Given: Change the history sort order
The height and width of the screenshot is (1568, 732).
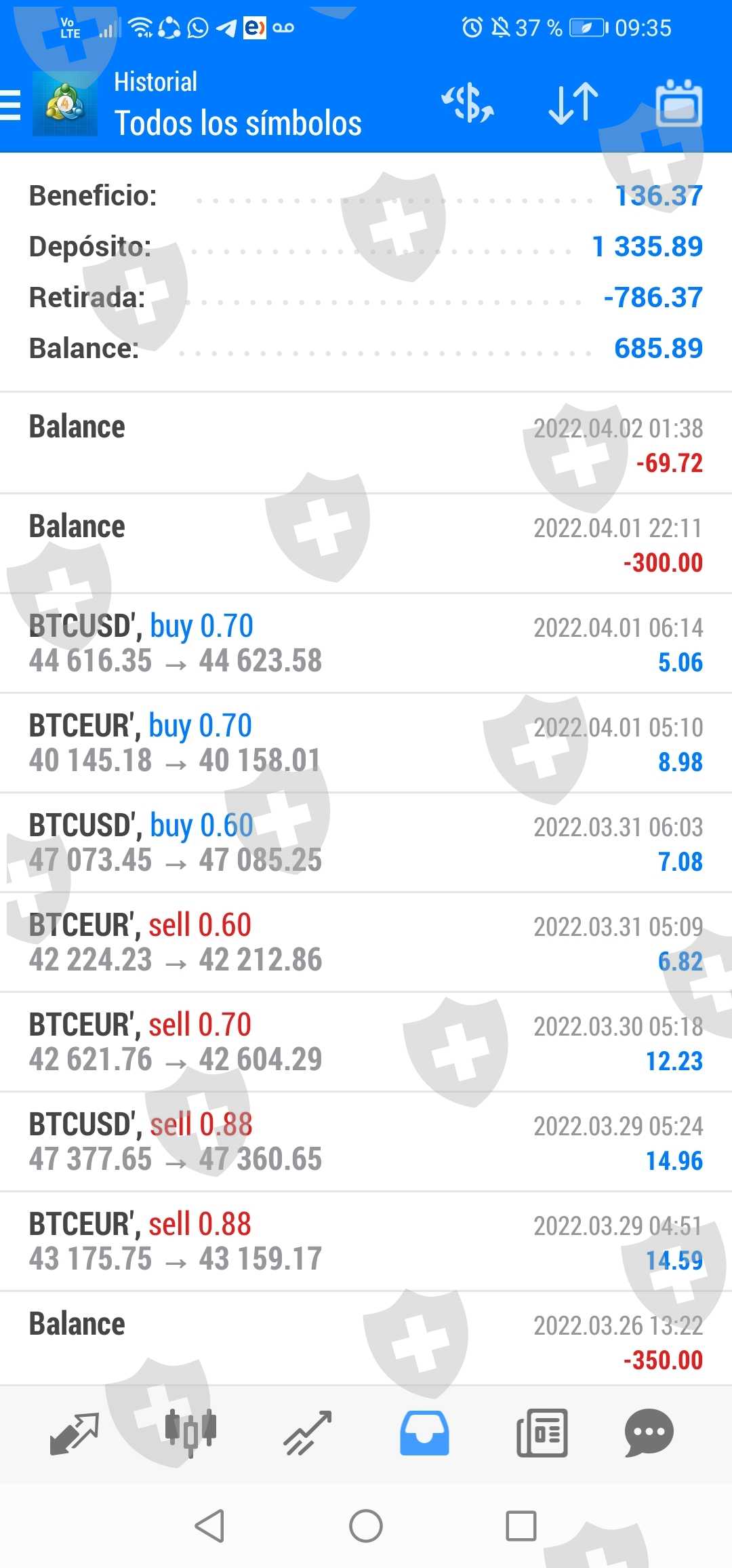Looking at the screenshot, I should 573,104.
